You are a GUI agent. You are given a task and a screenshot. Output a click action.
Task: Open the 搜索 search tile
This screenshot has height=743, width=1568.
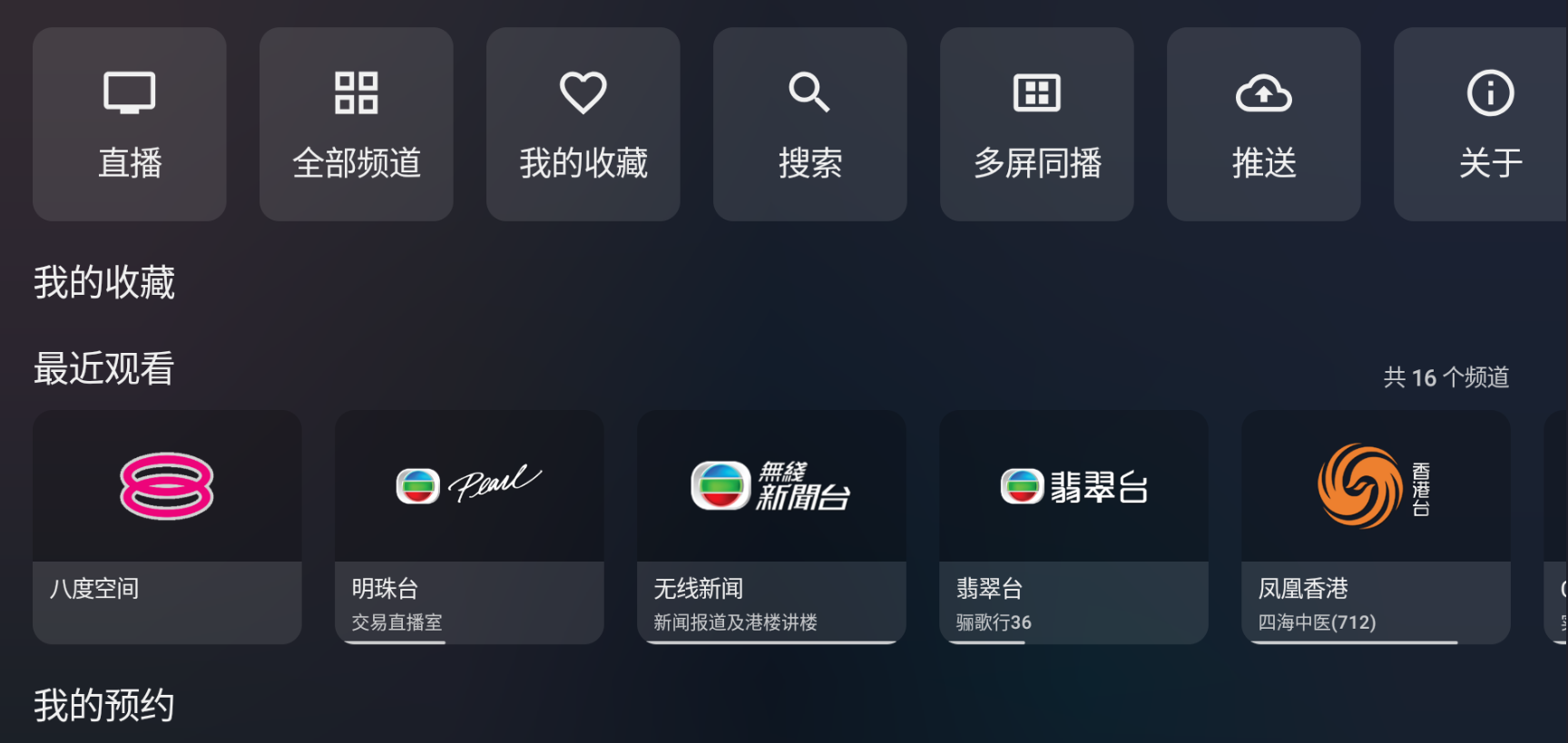(x=810, y=124)
